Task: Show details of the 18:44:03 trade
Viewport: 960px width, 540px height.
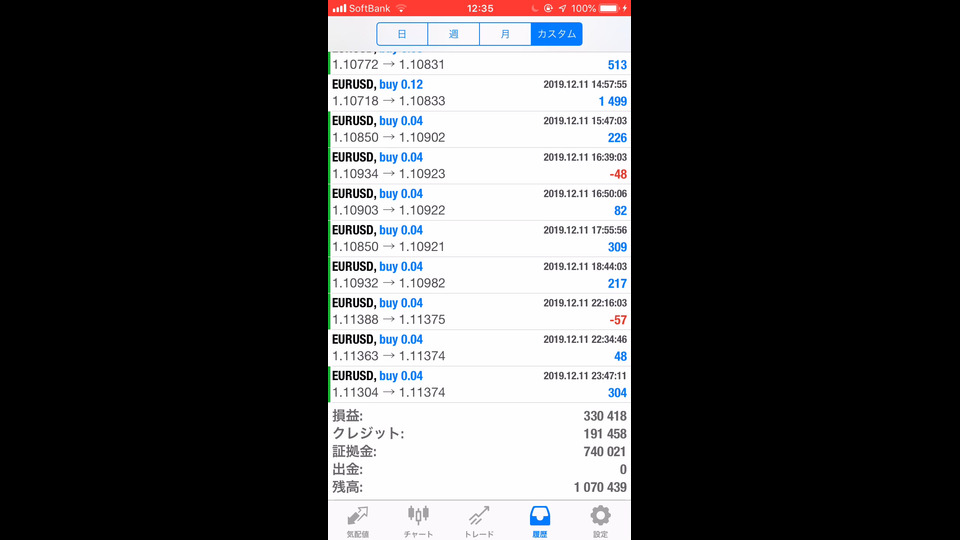Action: pyautogui.click(x=479, y=275)
